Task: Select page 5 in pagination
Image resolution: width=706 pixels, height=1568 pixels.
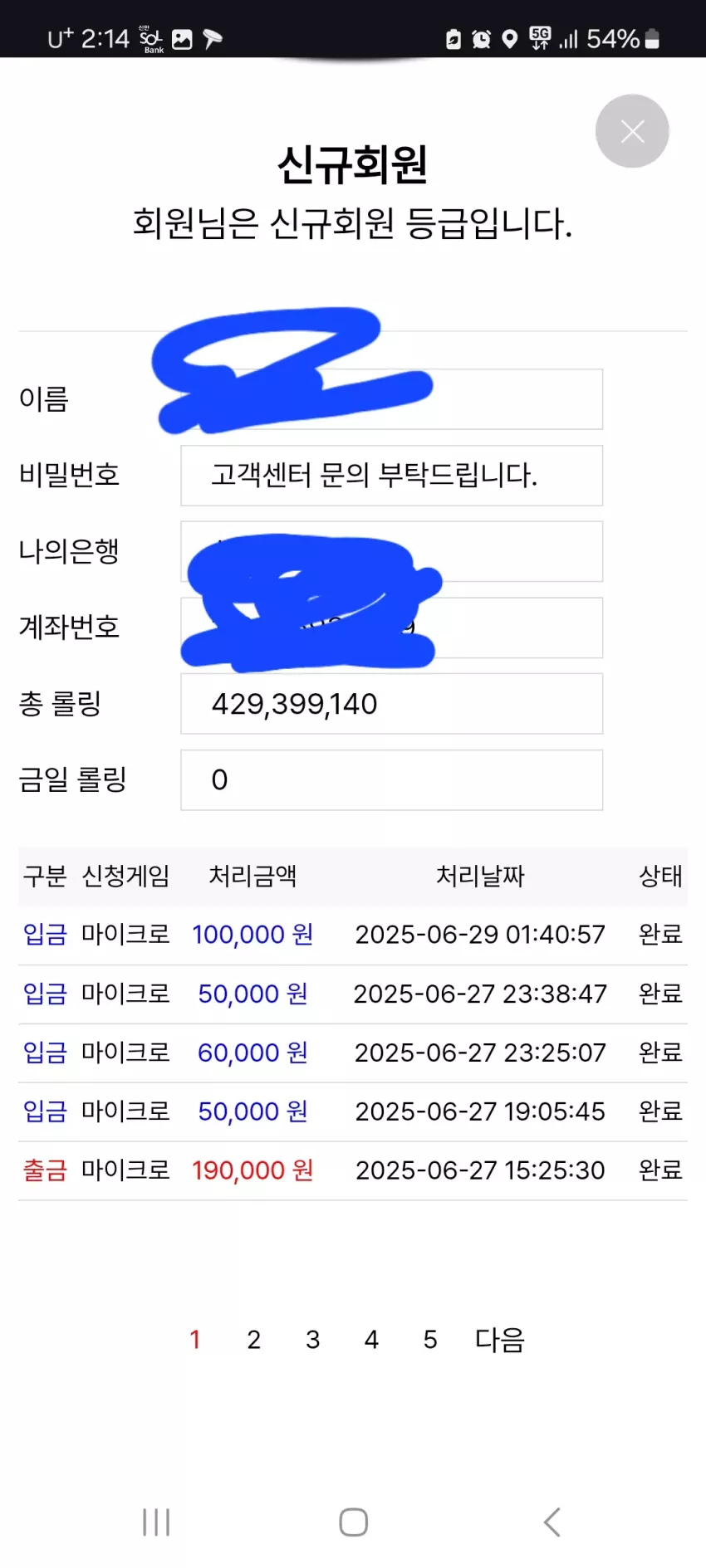Action: tap(430, 1340)
